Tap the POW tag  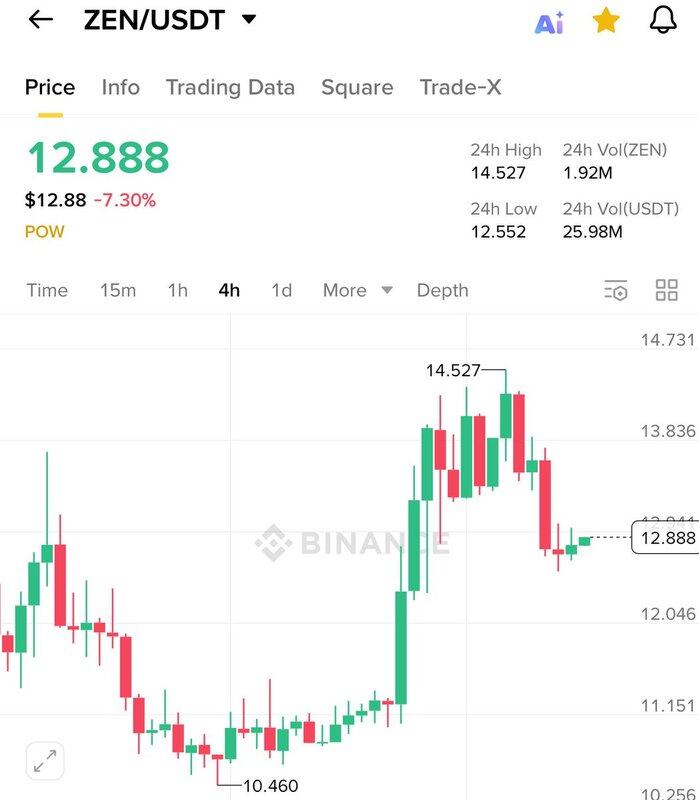pos(44,232)
